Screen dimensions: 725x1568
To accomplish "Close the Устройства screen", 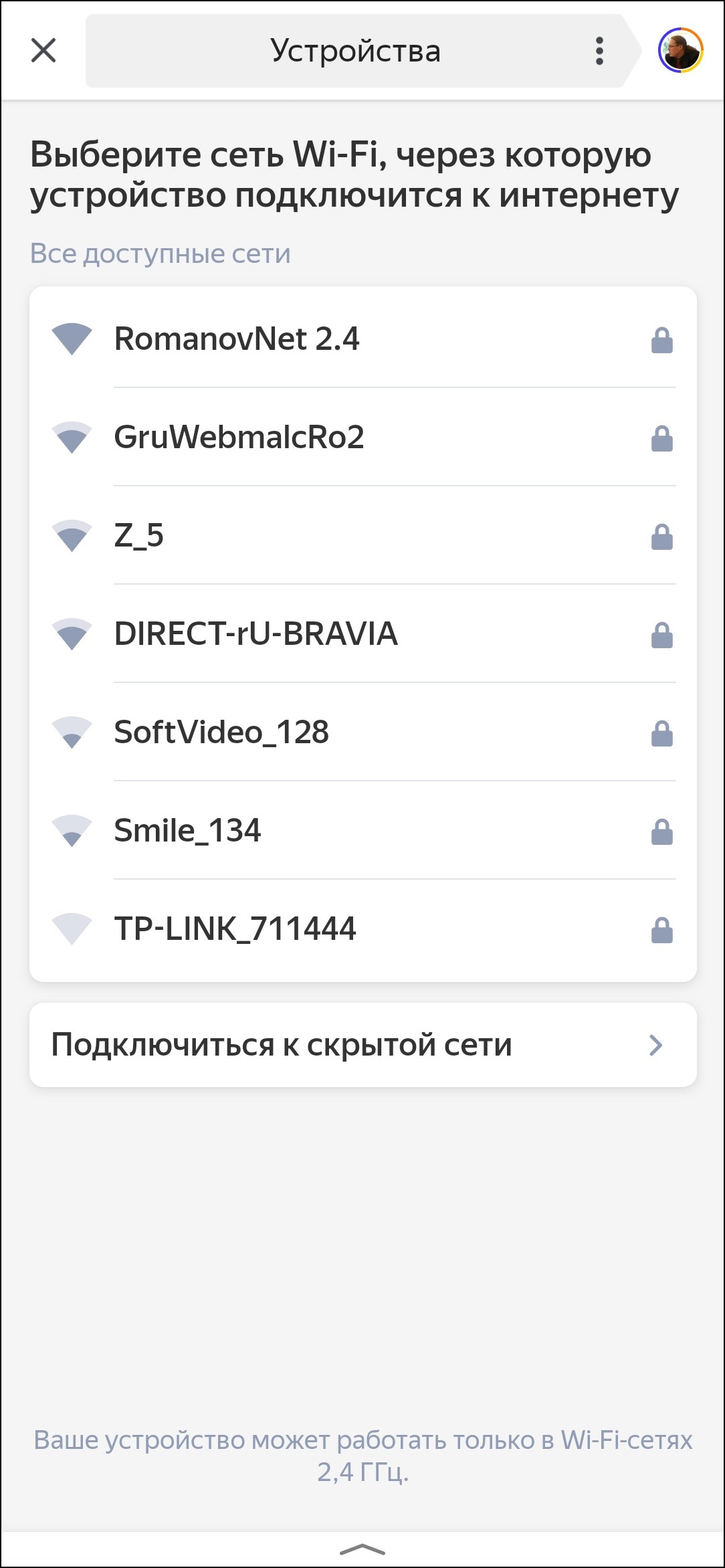I will (x=43, y=50).
